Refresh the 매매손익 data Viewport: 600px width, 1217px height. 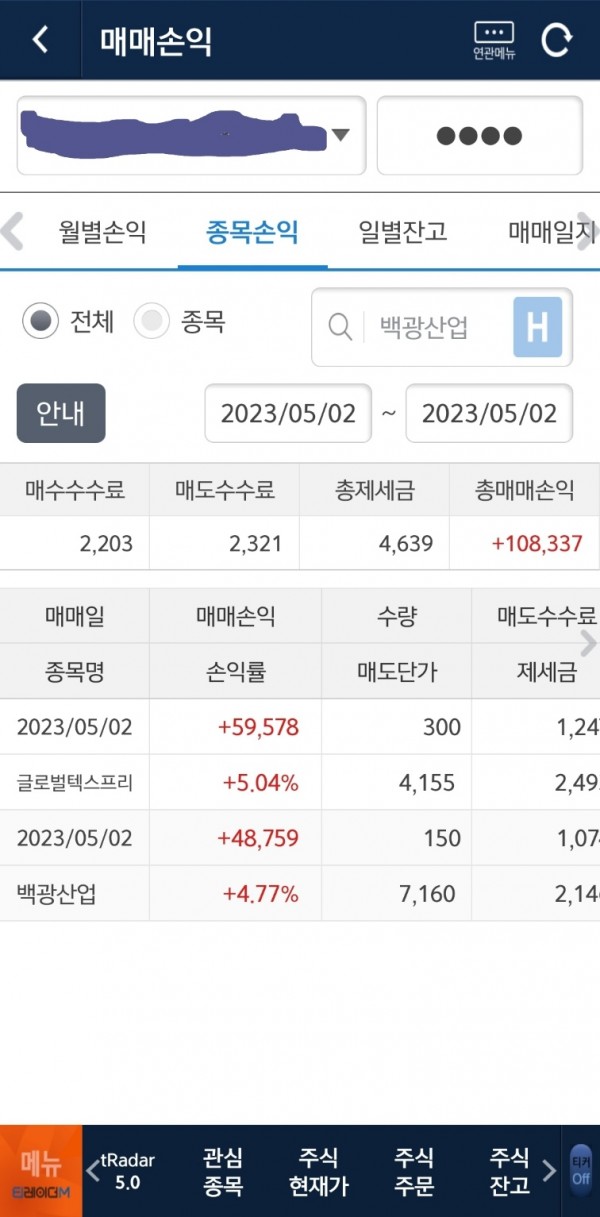pos(557,40)
